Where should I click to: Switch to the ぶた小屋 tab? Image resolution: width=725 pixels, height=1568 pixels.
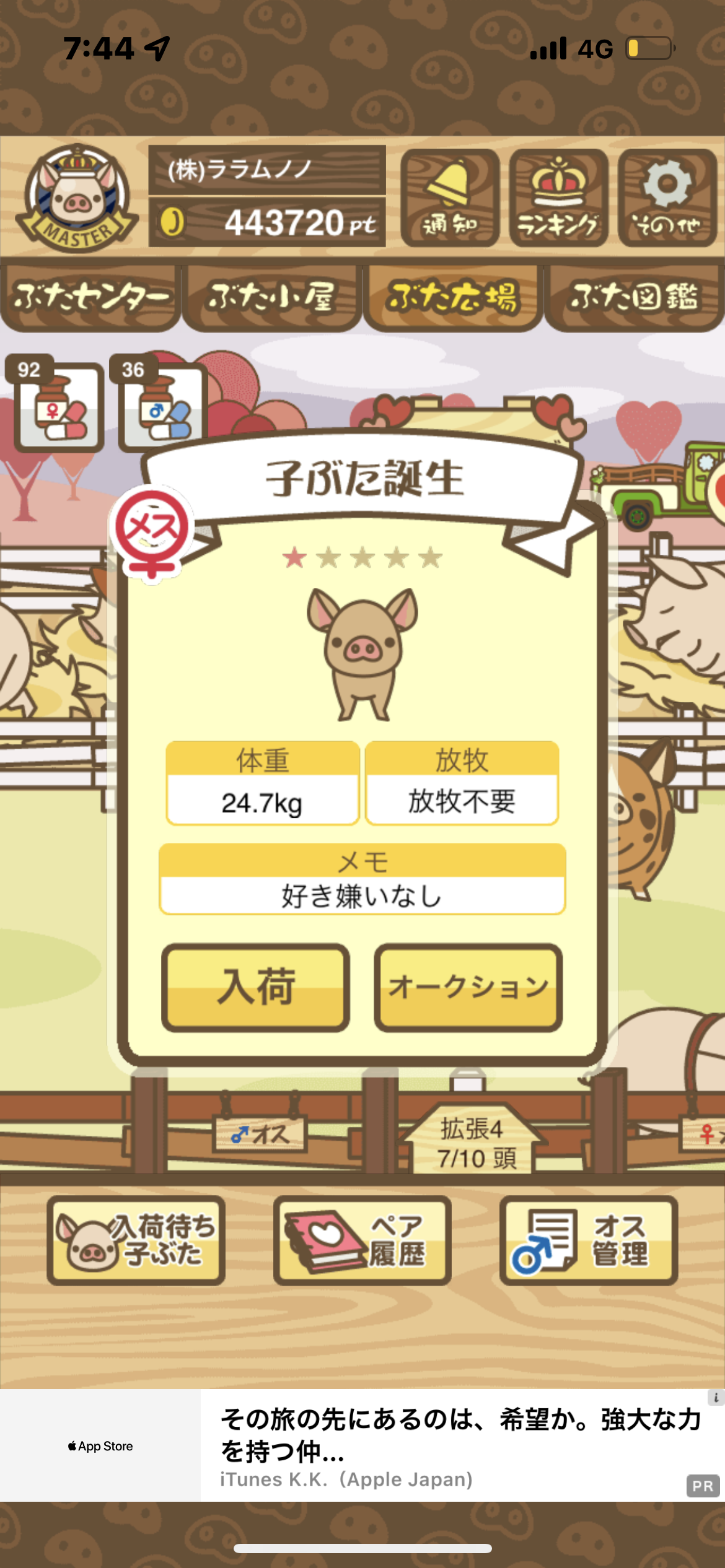271,298
